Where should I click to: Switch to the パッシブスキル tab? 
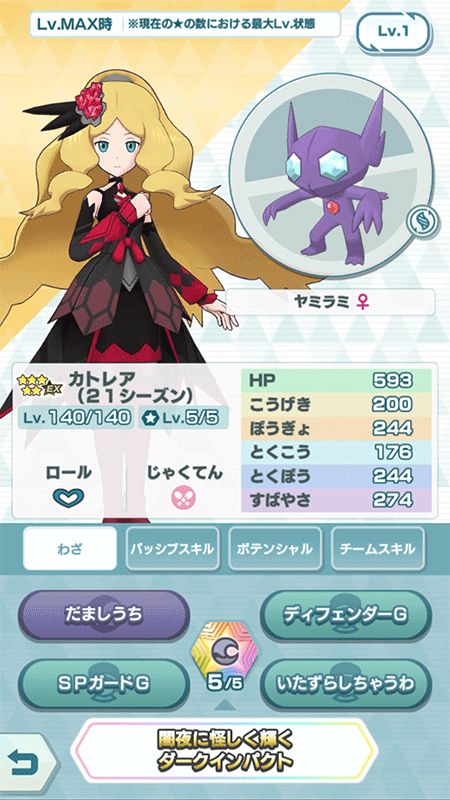172,548
